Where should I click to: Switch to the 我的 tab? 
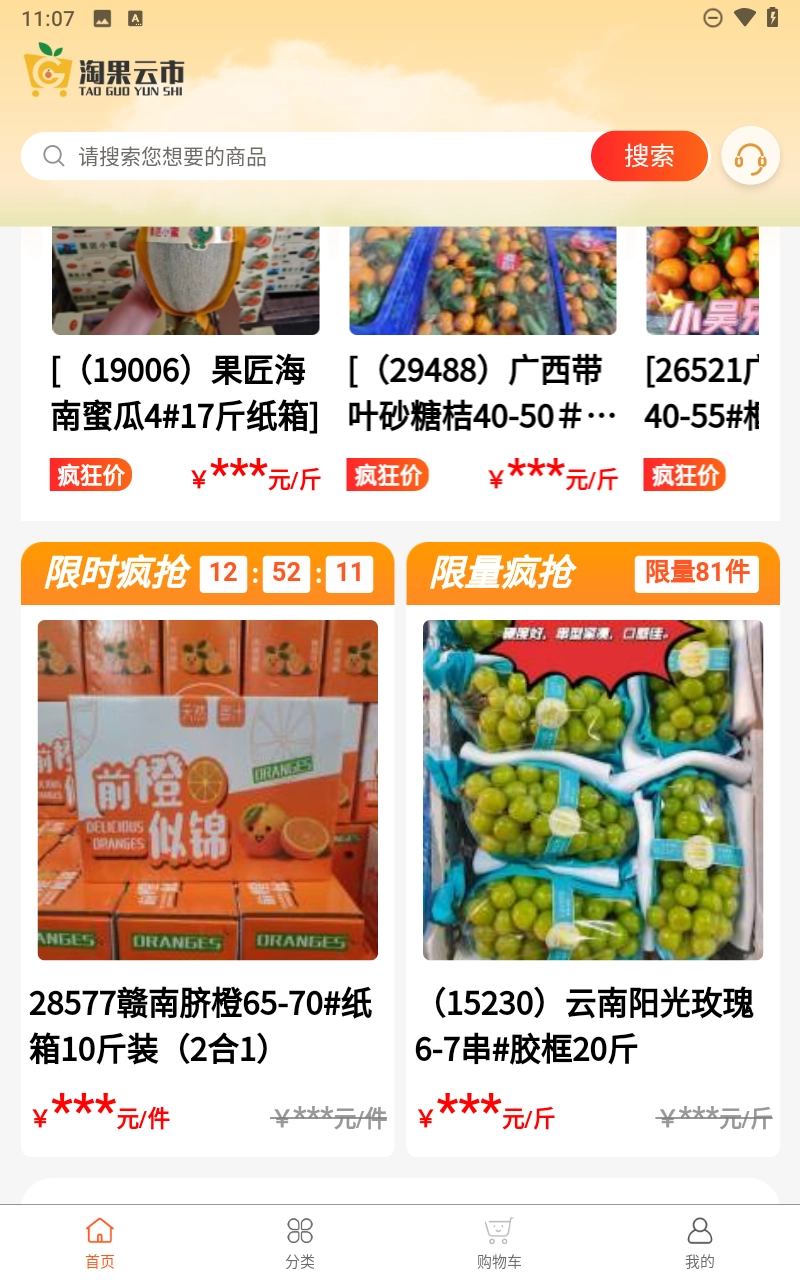[699, 1240]
